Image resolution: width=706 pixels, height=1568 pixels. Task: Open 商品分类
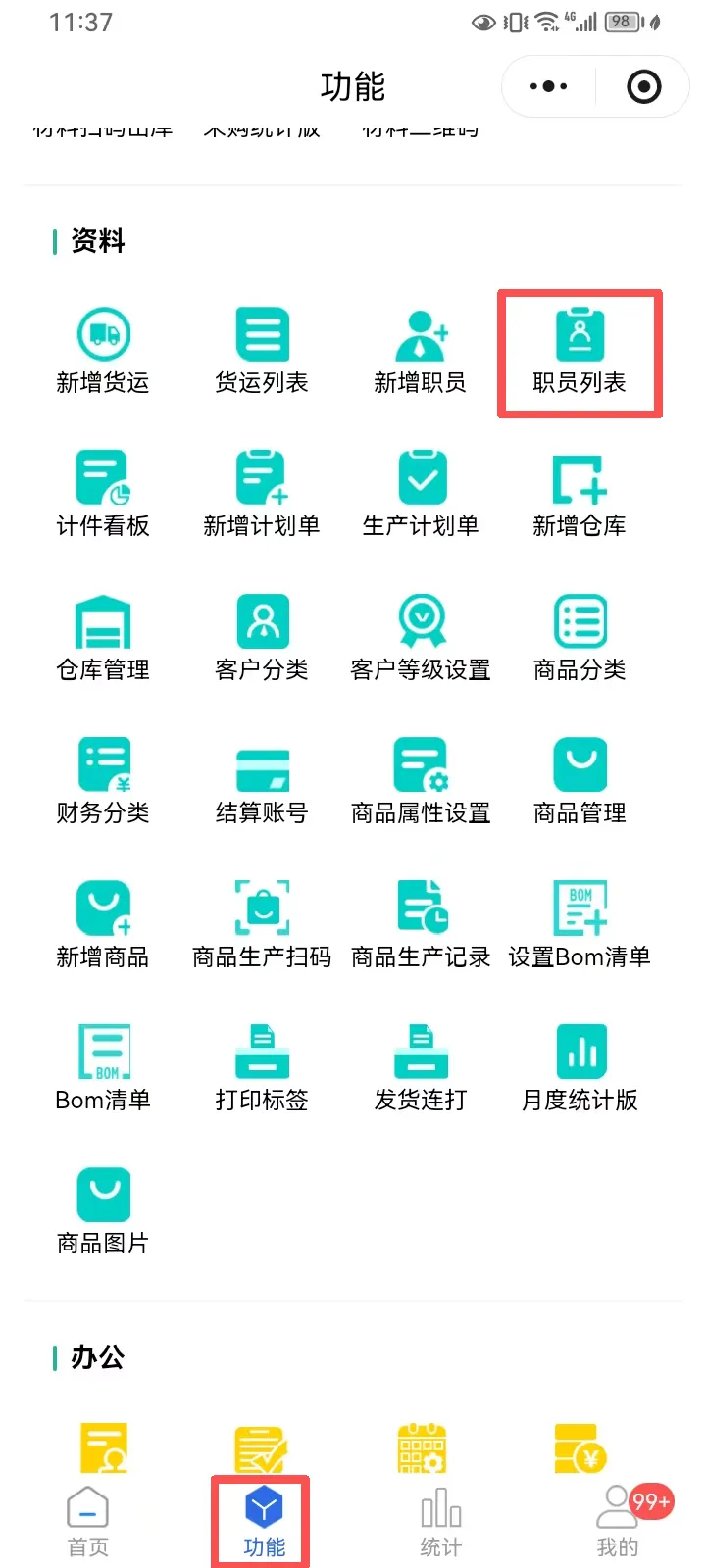point(580,639)
